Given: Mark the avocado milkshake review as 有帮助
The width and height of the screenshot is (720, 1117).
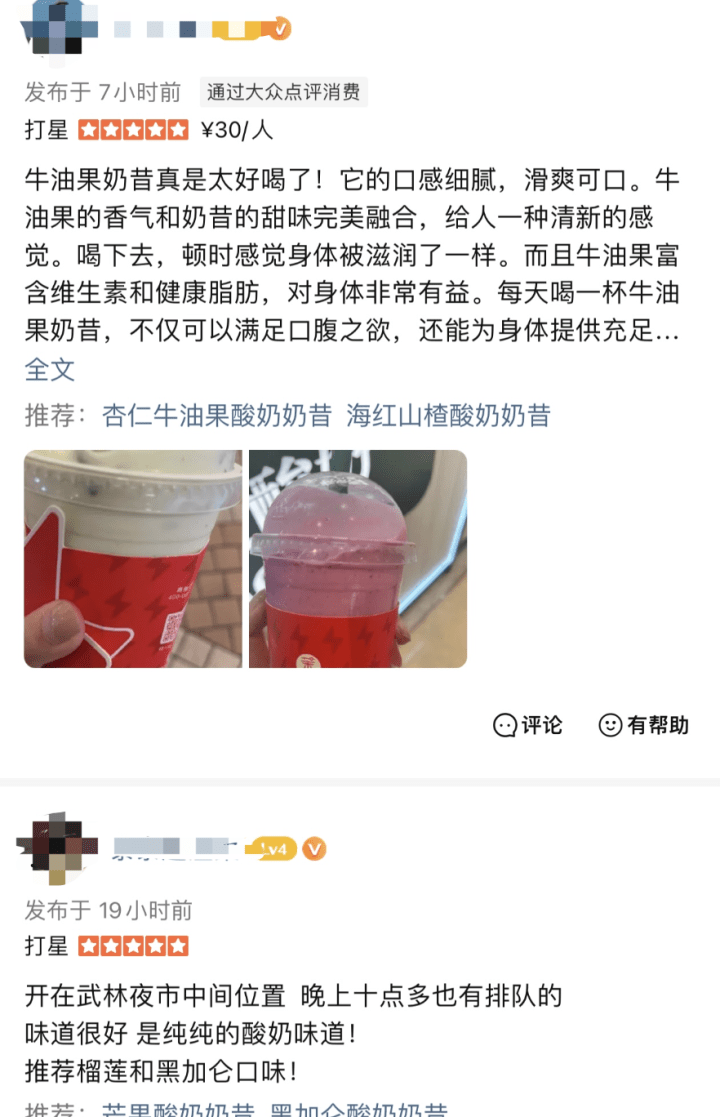Looking at the screenshot, I should pyautogui.click(x=644, y=726).
